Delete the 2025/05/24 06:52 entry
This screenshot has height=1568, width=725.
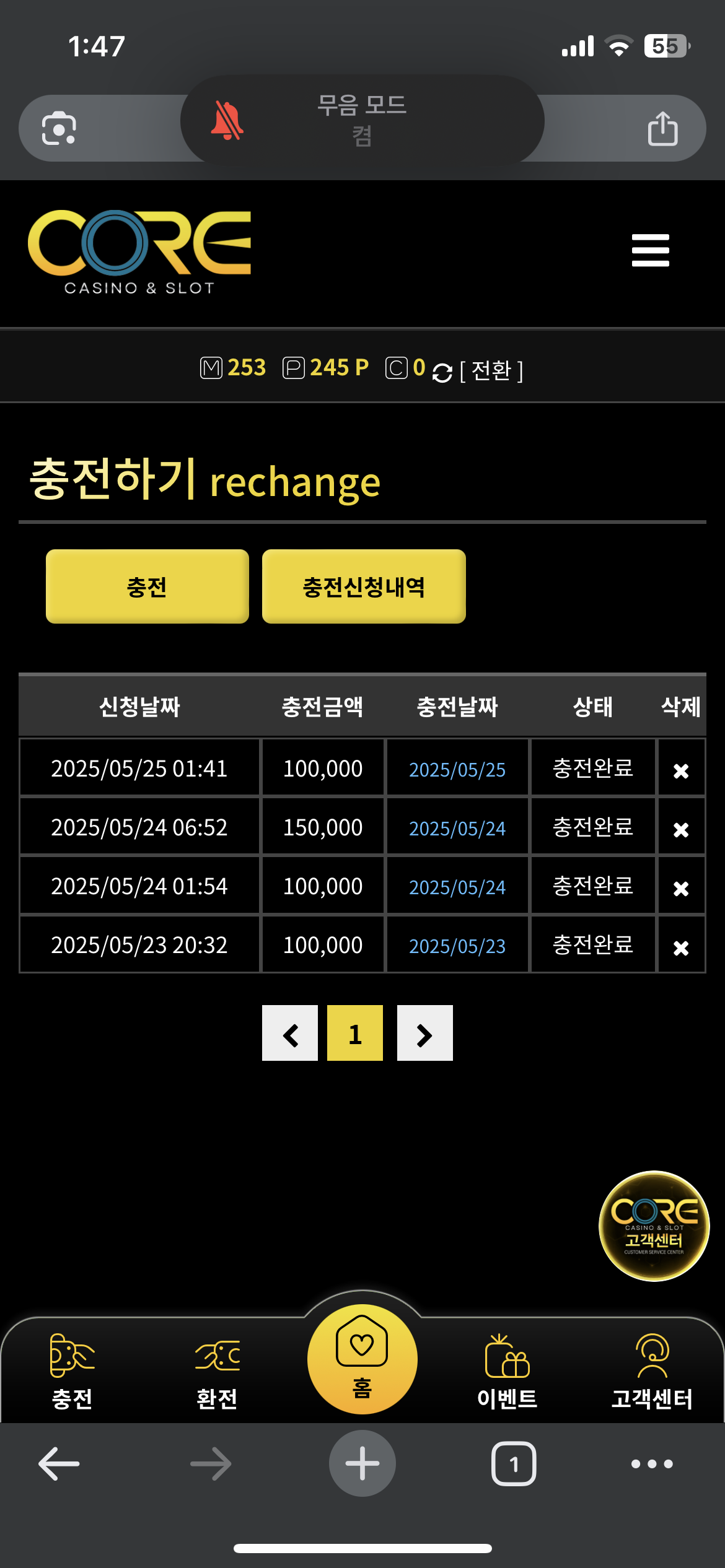pos(681,829)
